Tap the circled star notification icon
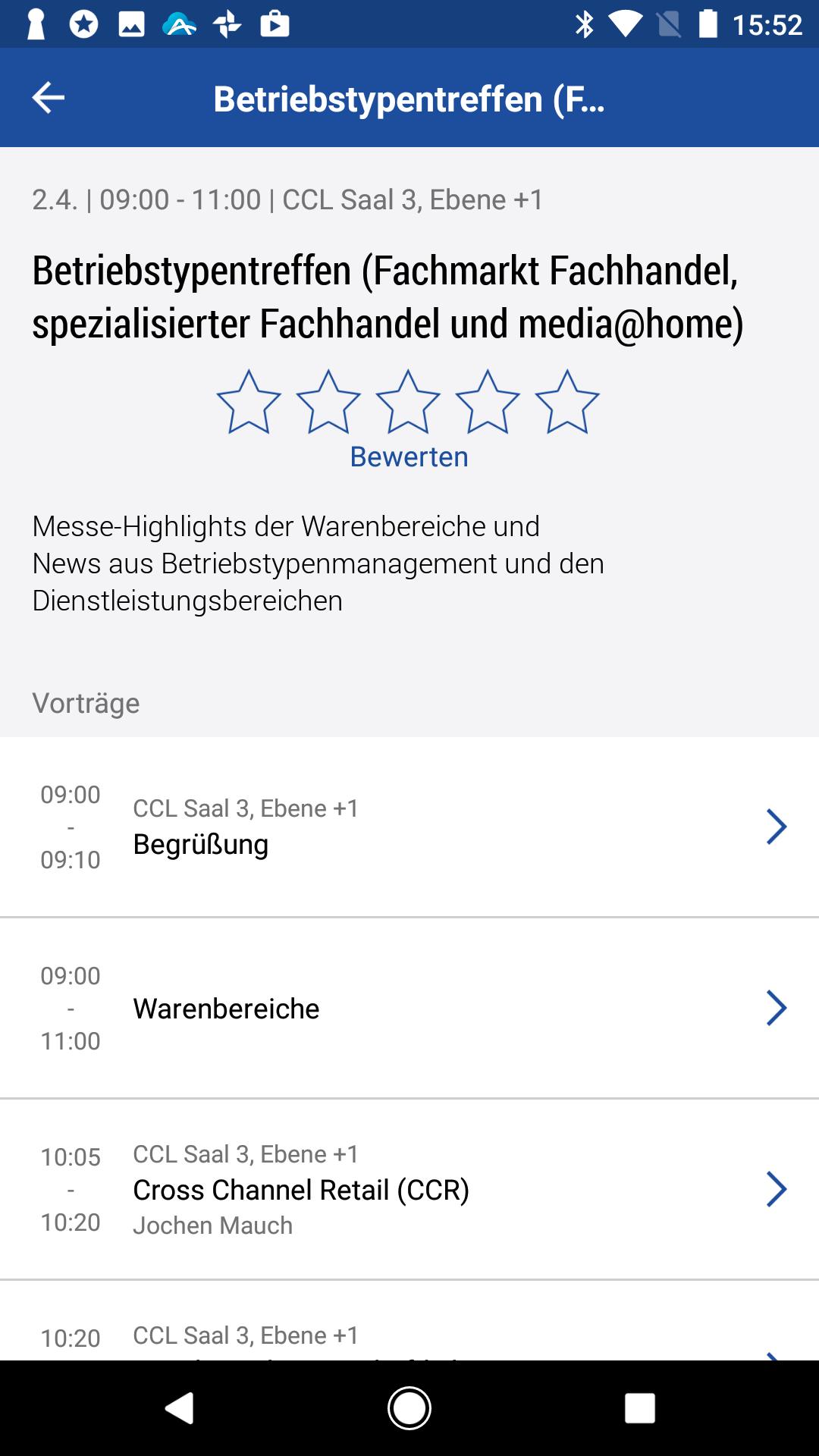The height and width of the screenshot is (1456, 819). pyautogui.click(x=81, y=24)
